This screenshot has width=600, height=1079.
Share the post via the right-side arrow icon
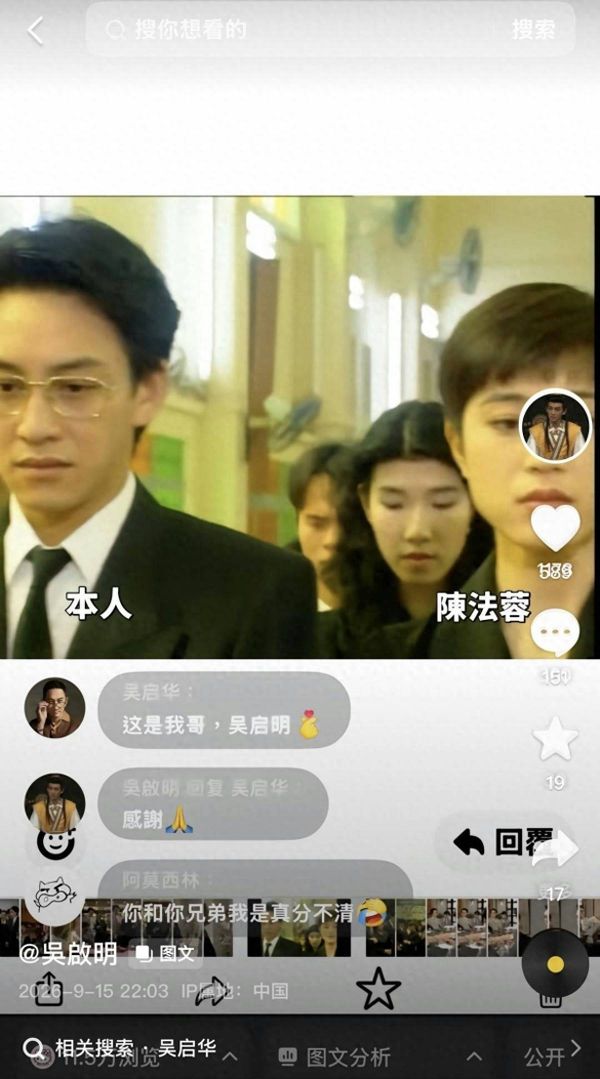click(556, 850)
